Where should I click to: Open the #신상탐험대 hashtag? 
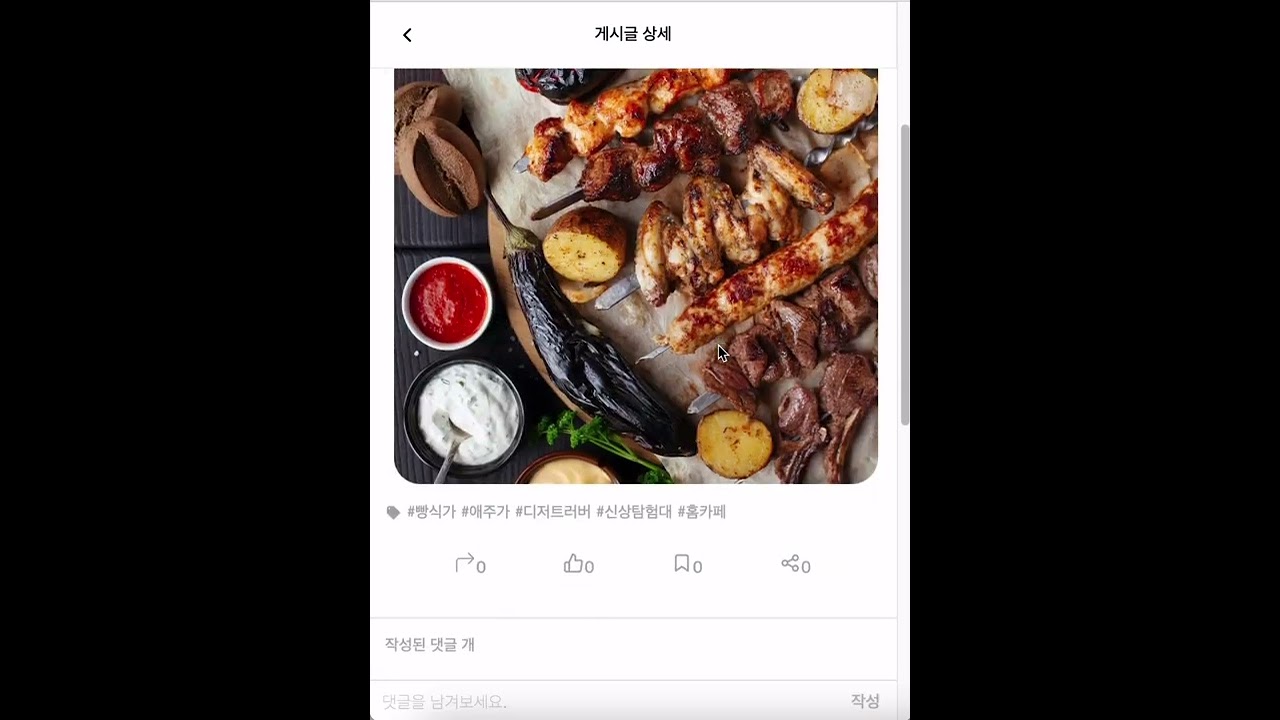634,512
